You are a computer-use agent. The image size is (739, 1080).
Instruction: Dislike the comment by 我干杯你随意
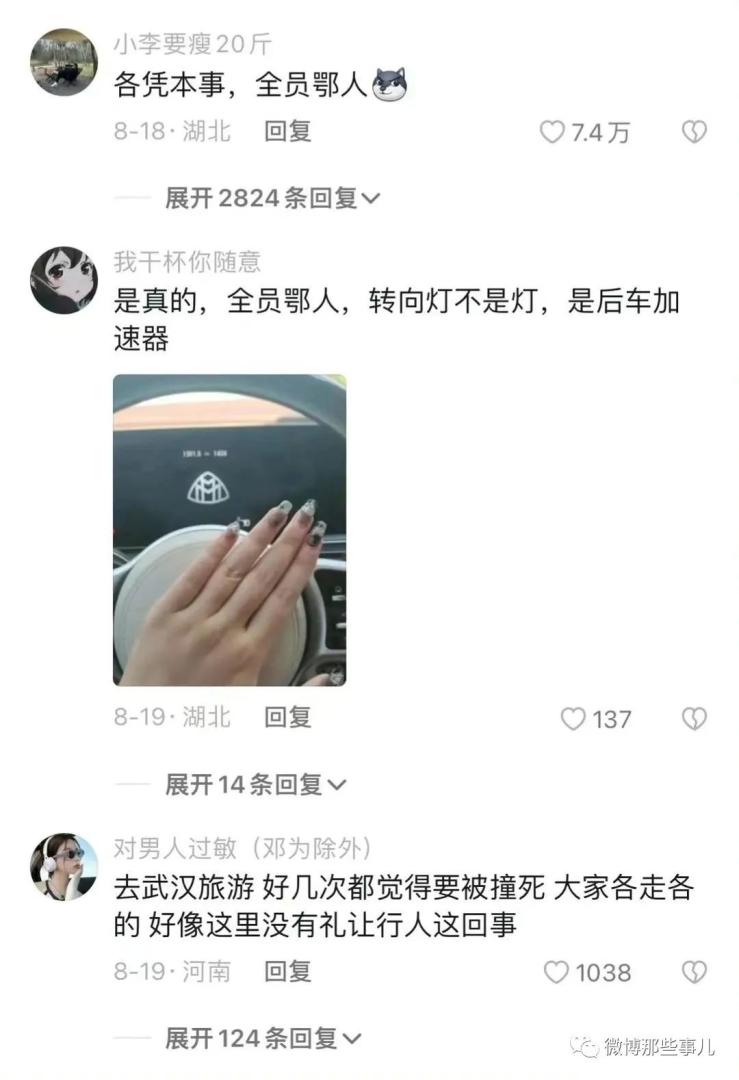pos(693,718)
